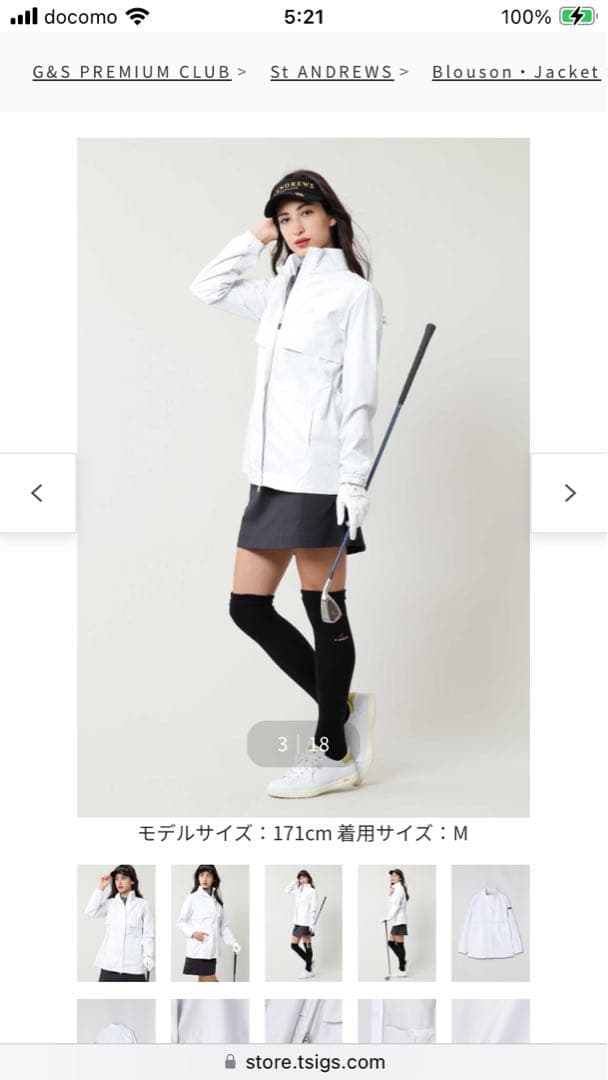The width and height of the screenshot is (608, 1080).
Task: Select thumbnail of model standing on one leg
Action: pos(303,922)
